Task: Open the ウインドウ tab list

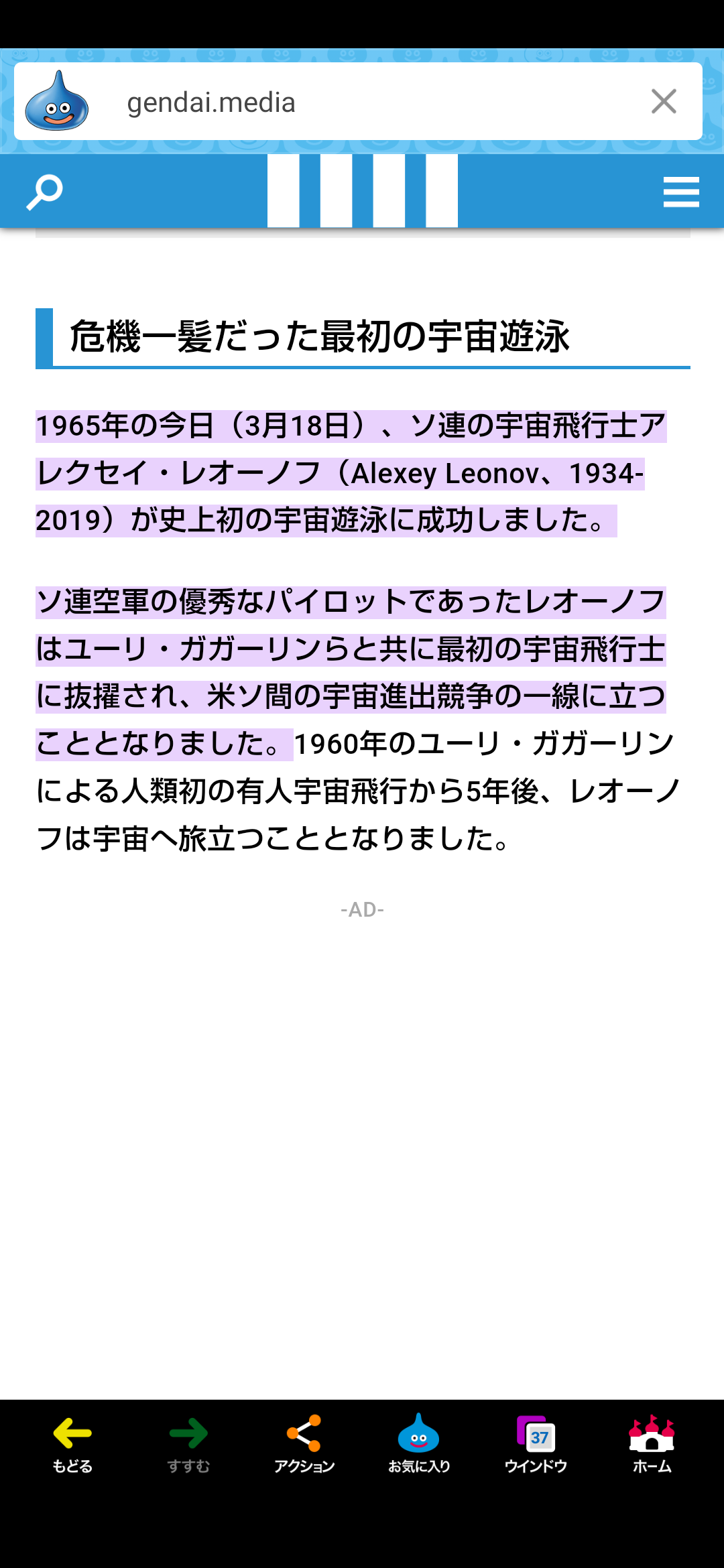Action: click(536, 1444)
